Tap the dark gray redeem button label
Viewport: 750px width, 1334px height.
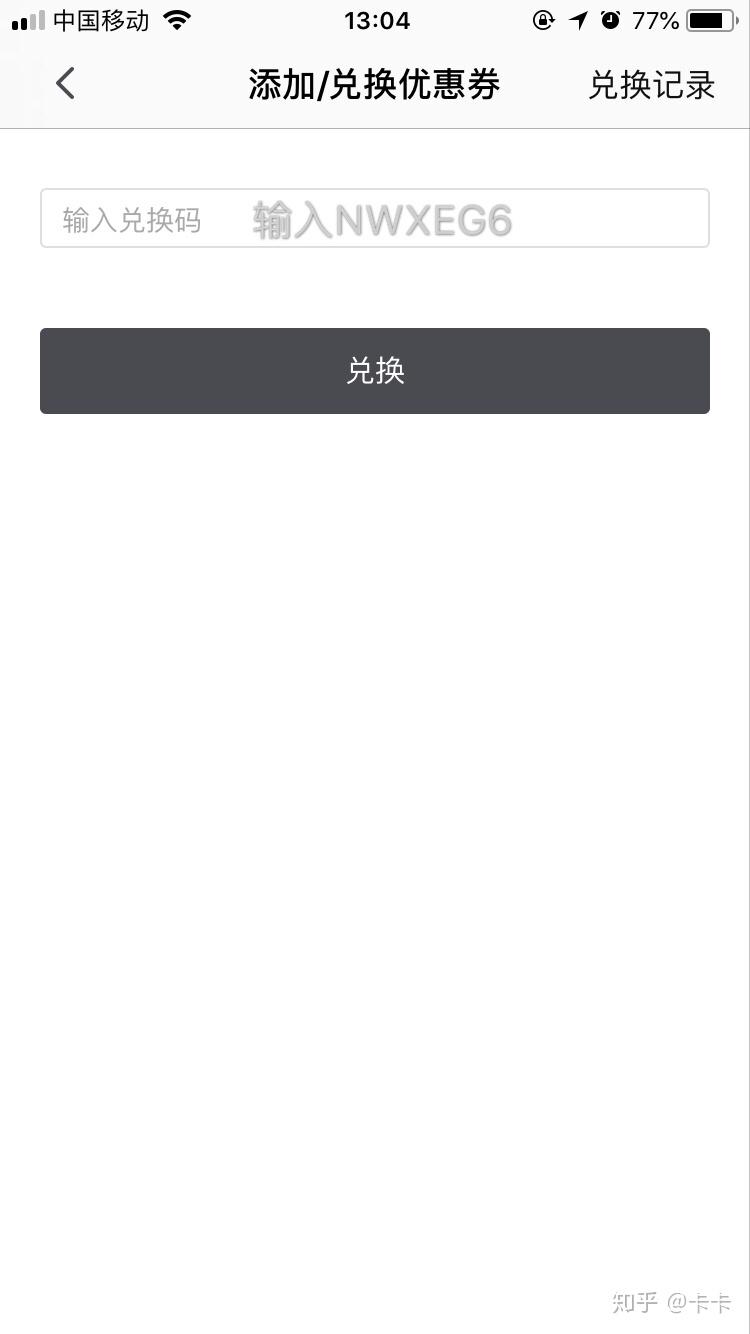pyautogui.click(x=375, y=370)
